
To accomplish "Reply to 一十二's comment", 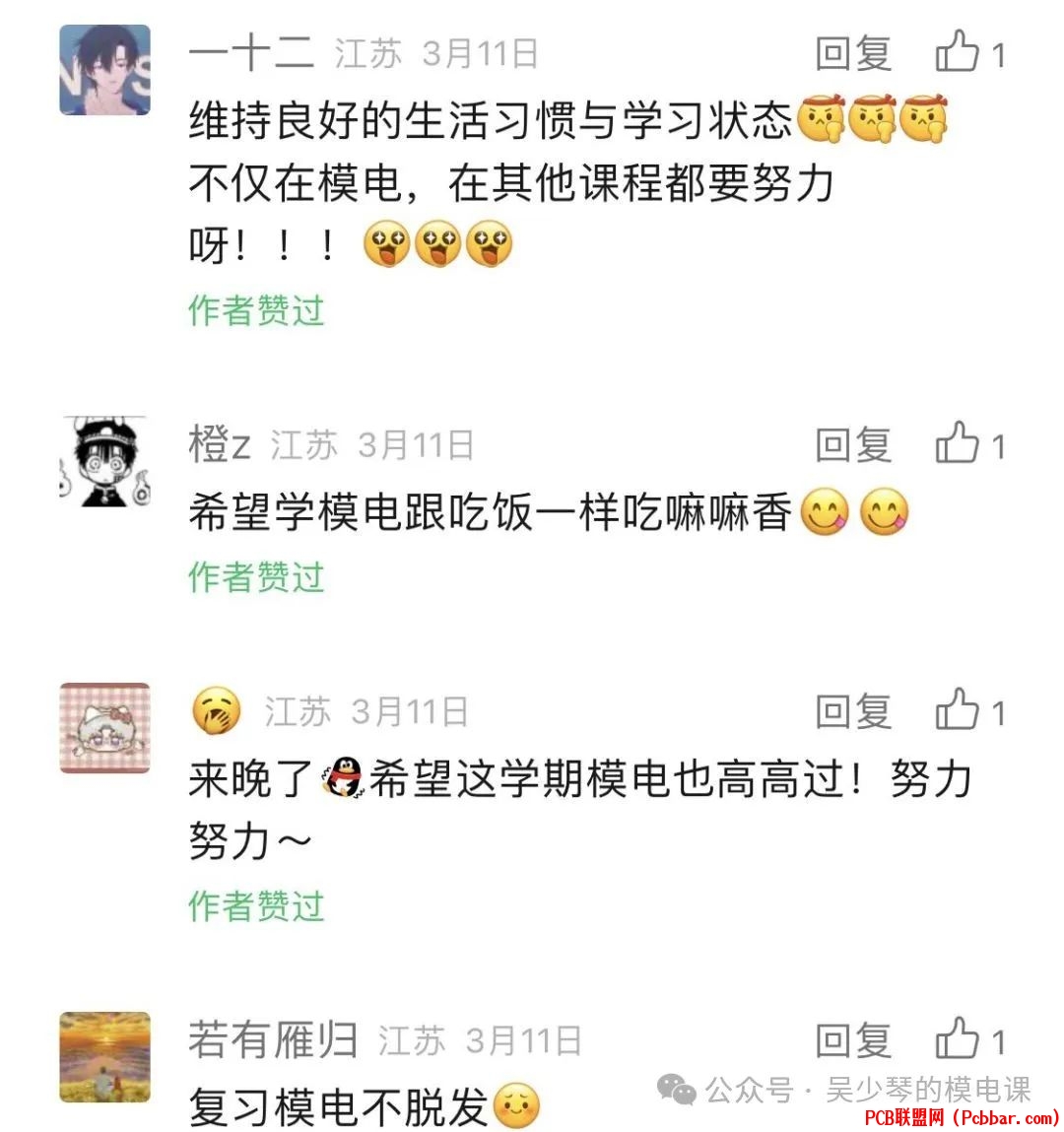I will point(853,54).
